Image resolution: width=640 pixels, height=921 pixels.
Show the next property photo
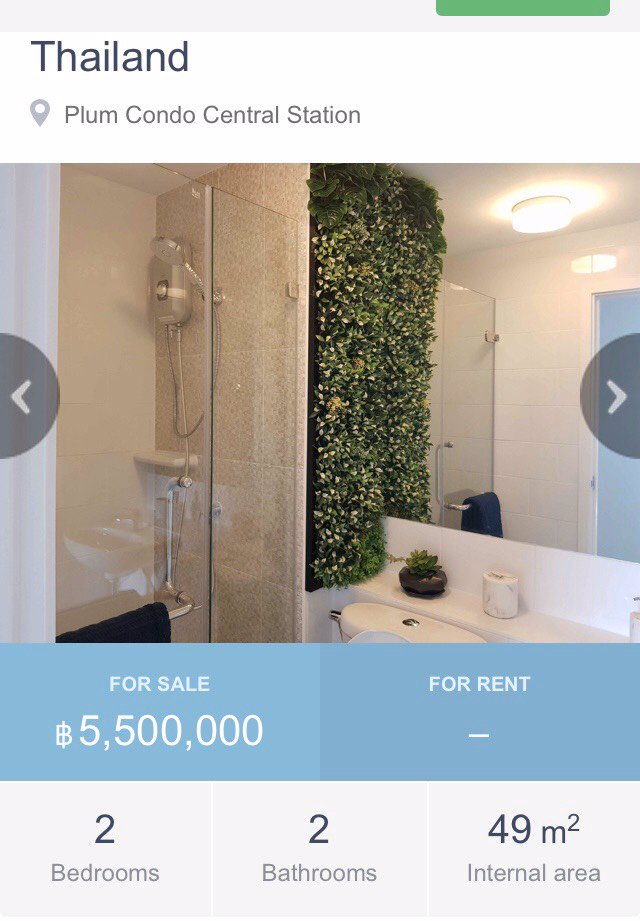point(616,397)
